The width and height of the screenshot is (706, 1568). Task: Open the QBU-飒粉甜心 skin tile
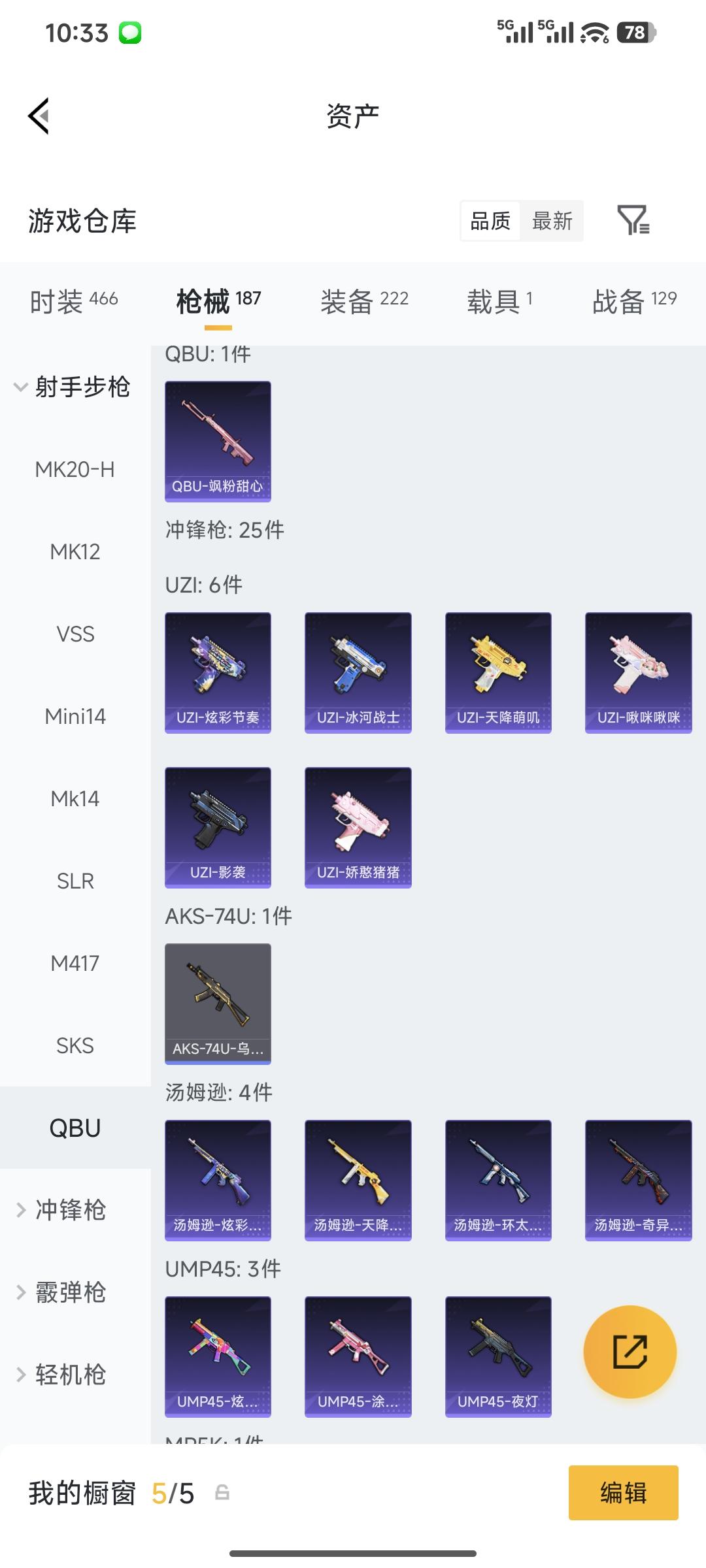[218, 441]
